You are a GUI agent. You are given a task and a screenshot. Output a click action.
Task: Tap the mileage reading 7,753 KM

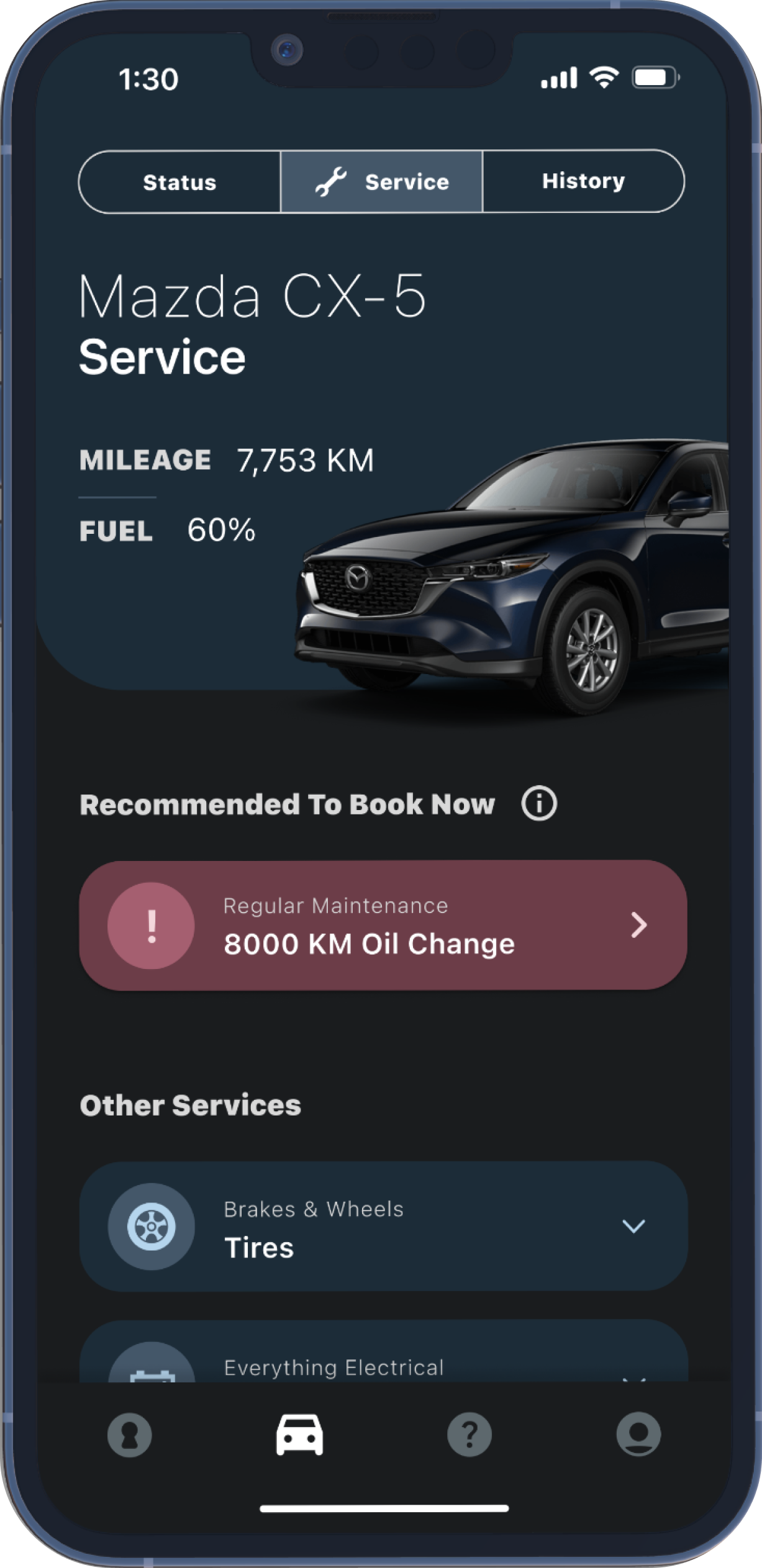(228, 459)
